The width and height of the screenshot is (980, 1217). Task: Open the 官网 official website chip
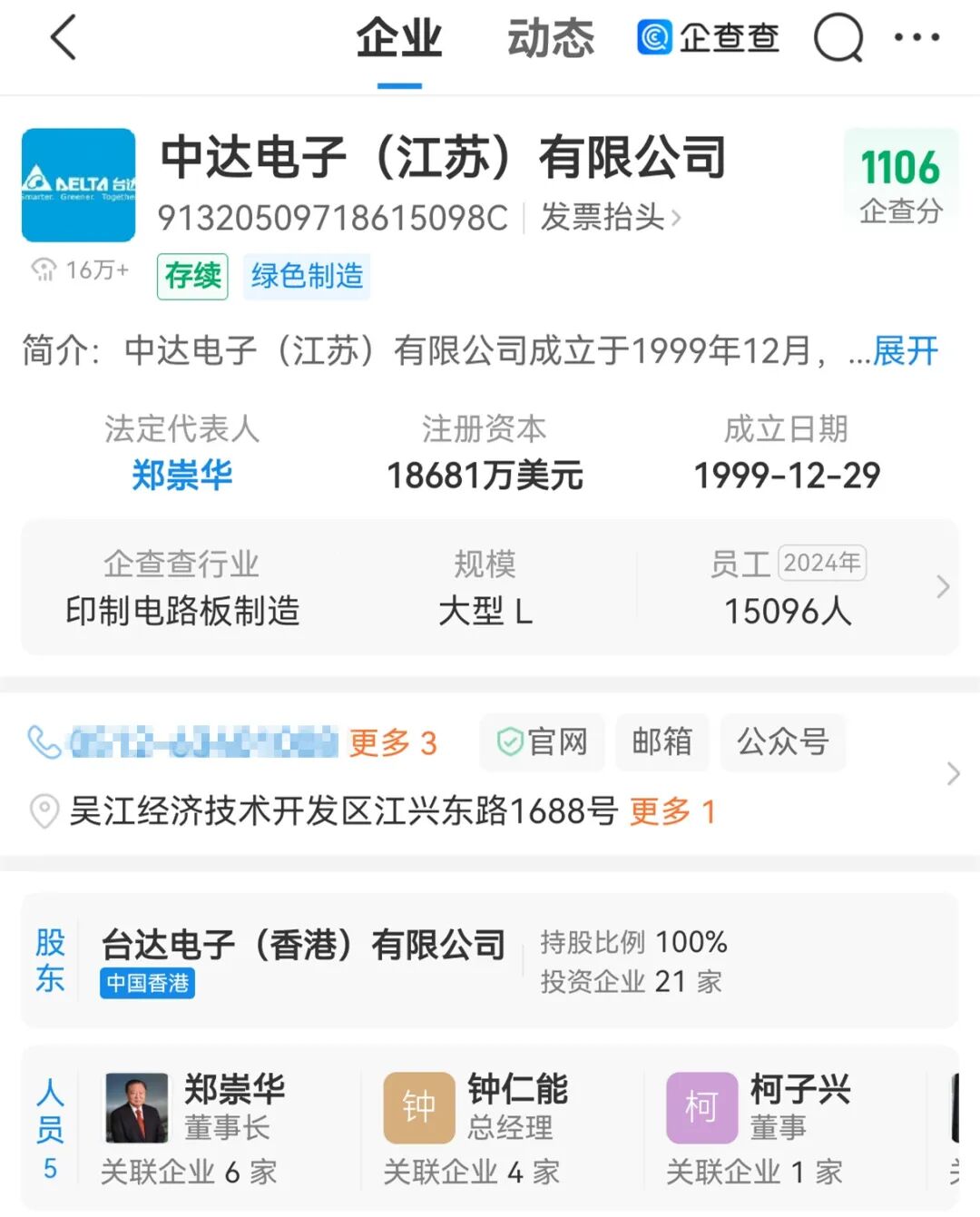(x=543, y=742)
